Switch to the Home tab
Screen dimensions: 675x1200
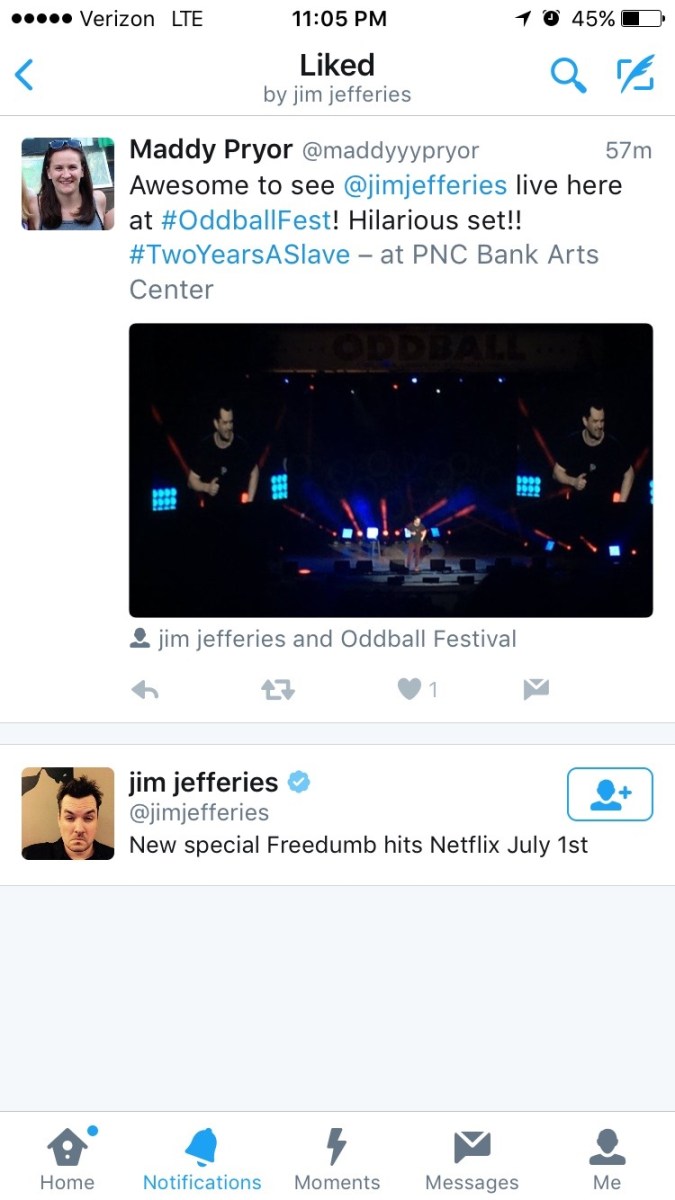pos(67,1158)
